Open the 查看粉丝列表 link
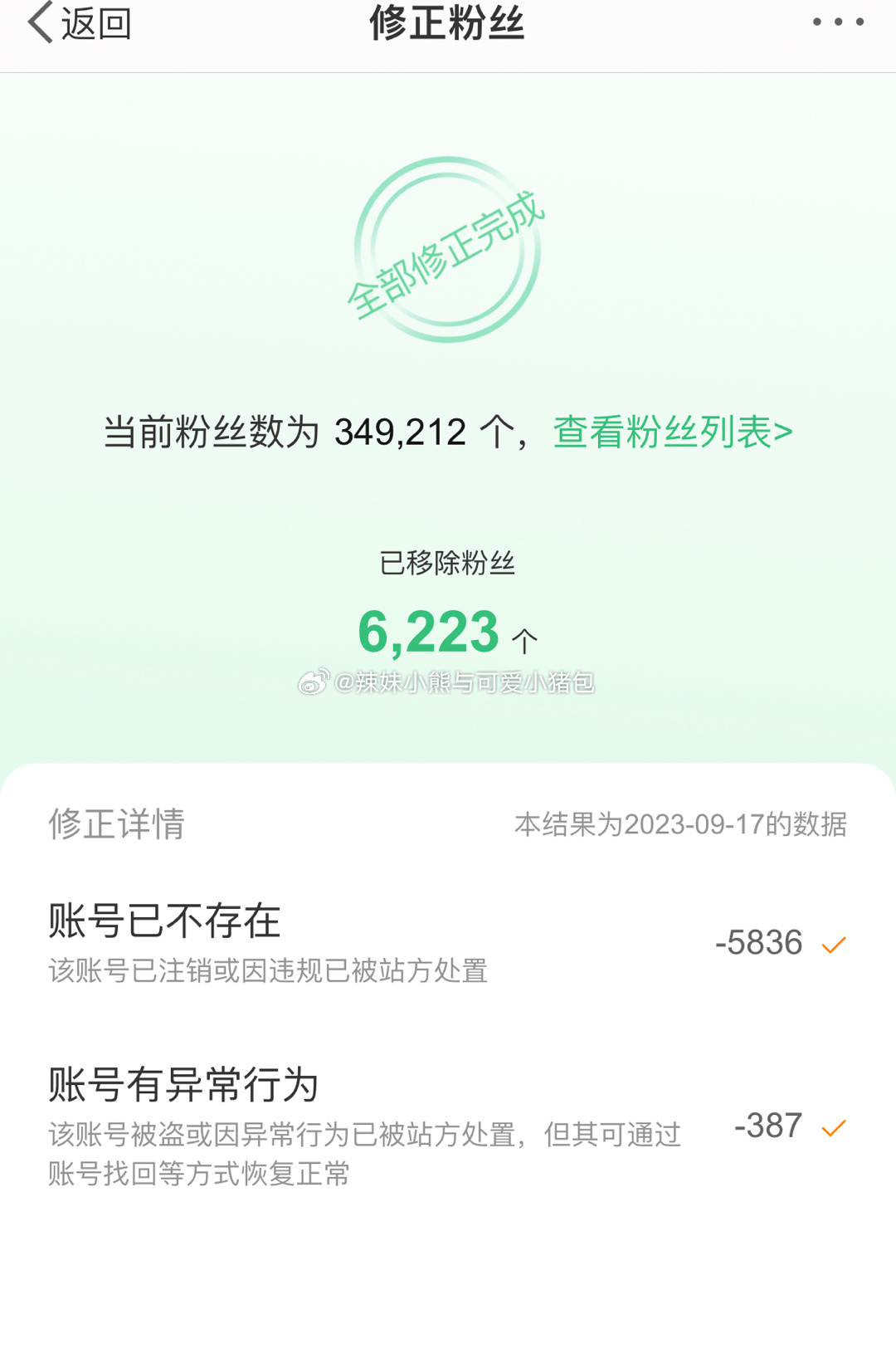Viewport: 896px width, 1363px height. [x=672, y=432]
